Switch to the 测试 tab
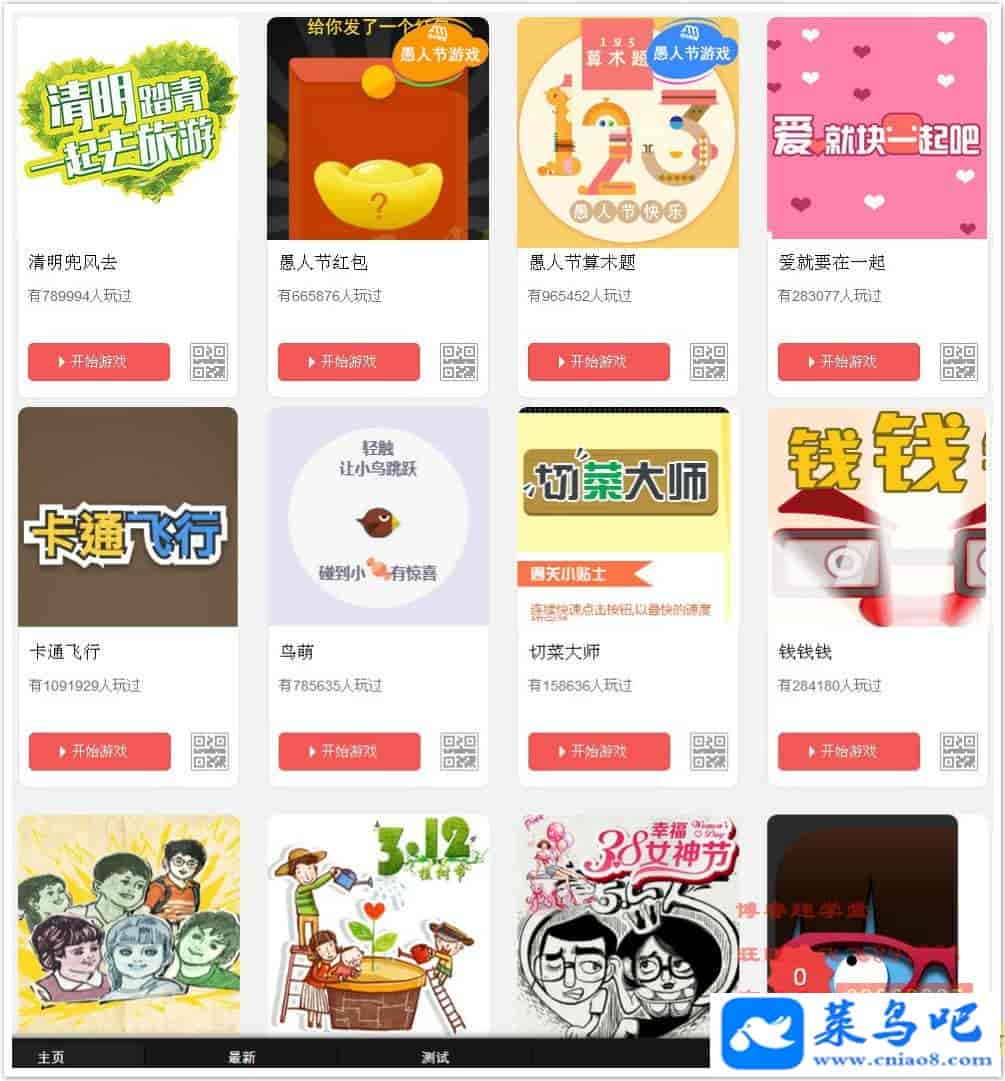 point(435,1057)
